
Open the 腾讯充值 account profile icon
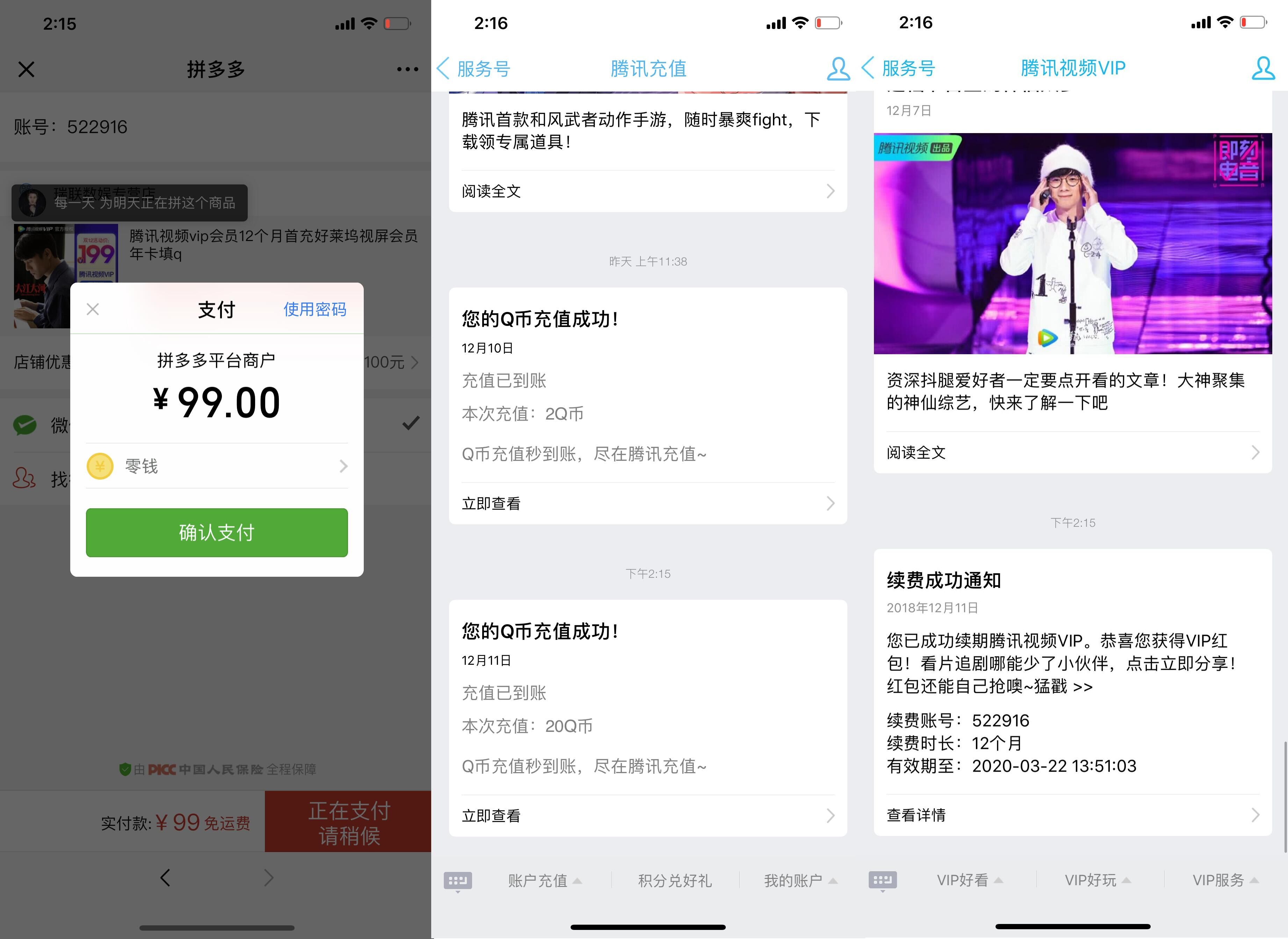coord(838,69)
